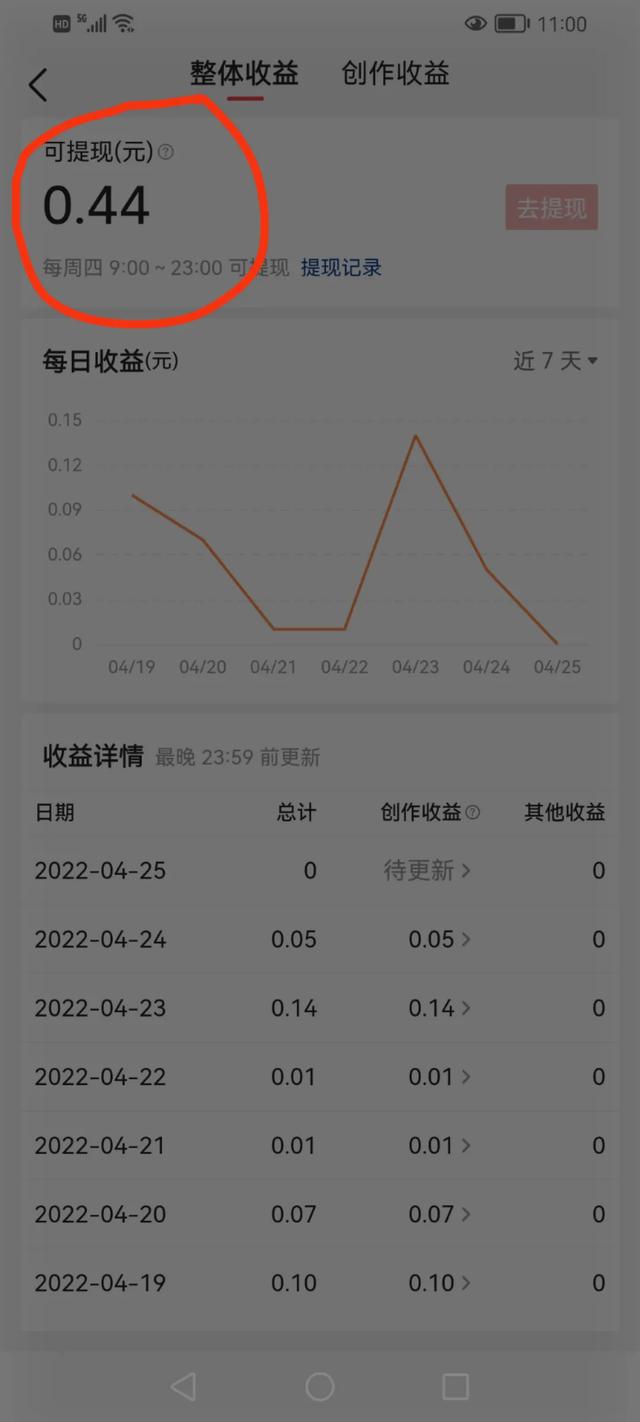Open 待更新 details for 2022-04-25
The image size is (640, 1422).
(x=427, y=871)
